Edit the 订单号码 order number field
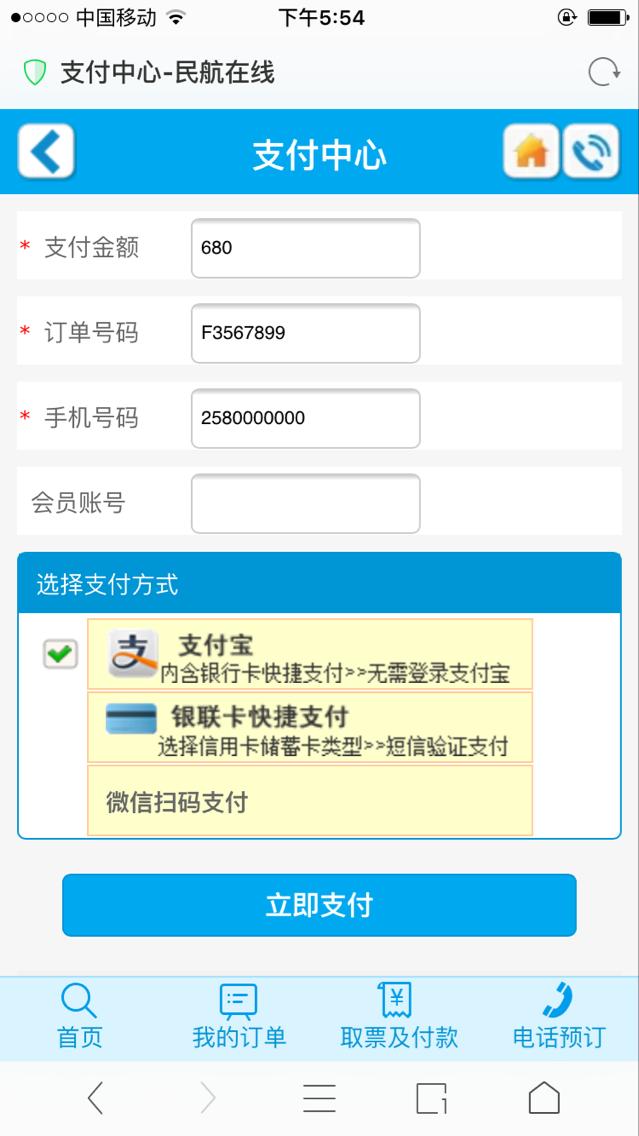639x1136 pixels. point(306,333)
